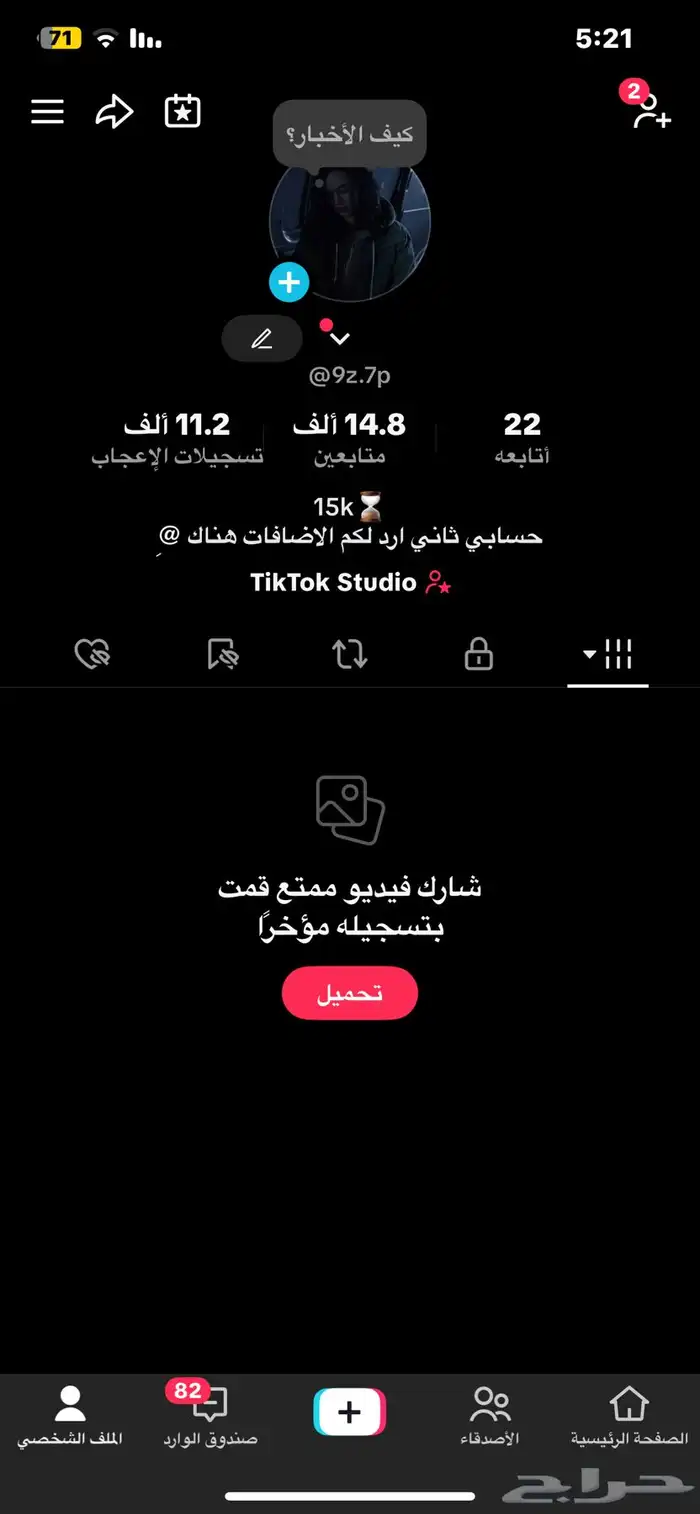This screenshot has width=700, height=1514.
Task: Switch to the liked videos heart tab
Action: tap(92, 655)
